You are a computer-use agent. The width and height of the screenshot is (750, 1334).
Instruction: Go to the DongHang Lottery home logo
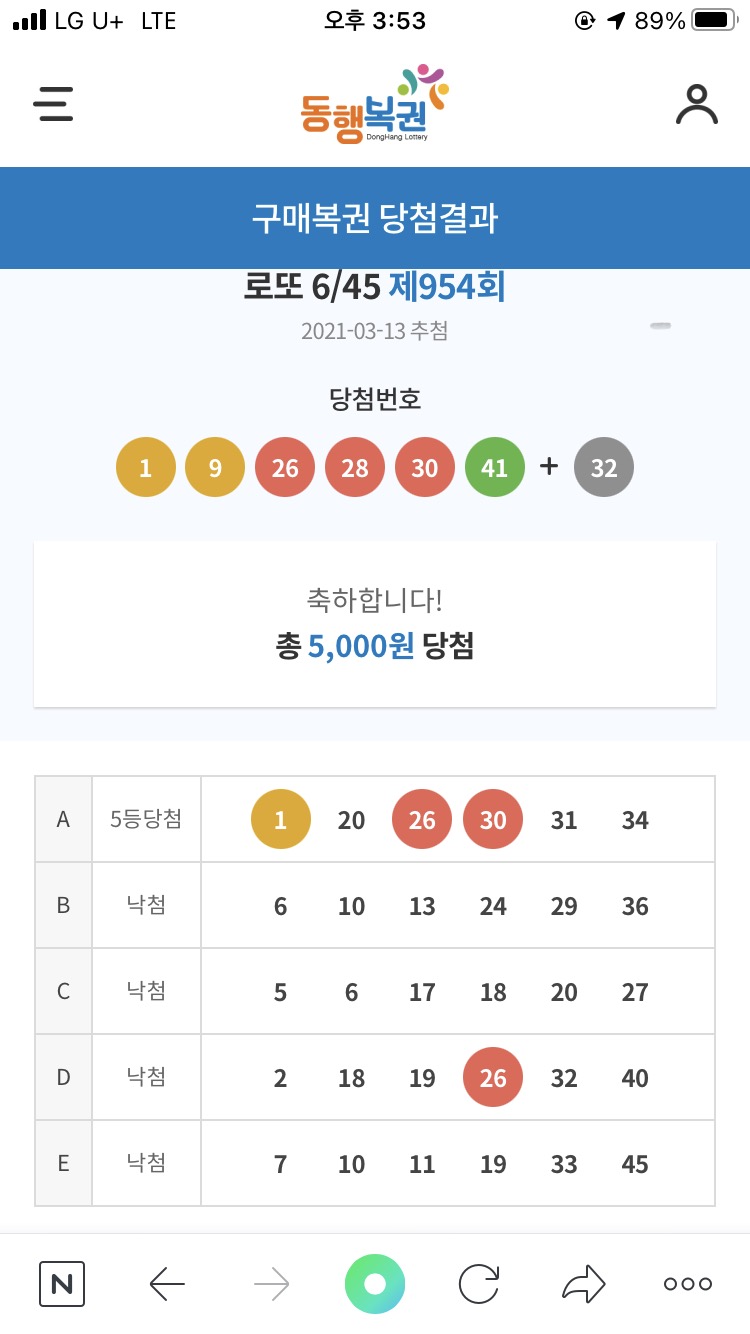374,104
